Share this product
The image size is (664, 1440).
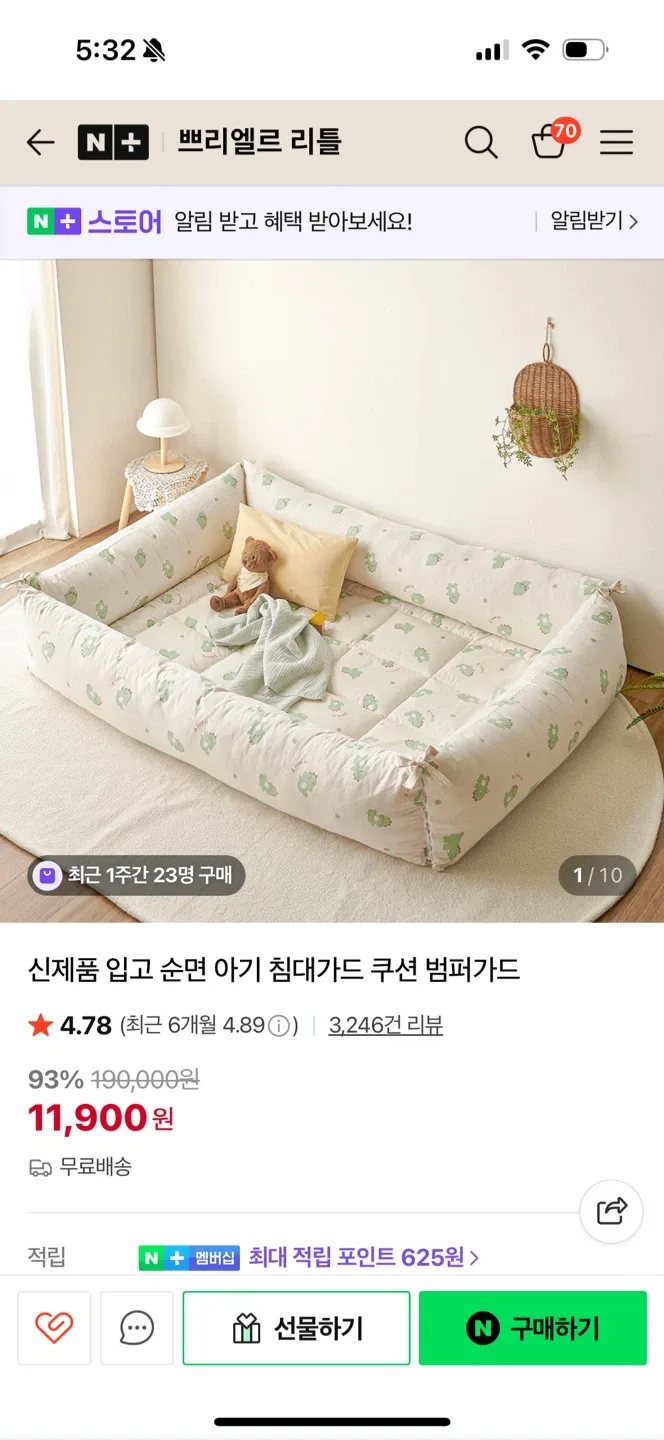pyautogui.click(x=611, y=1211)
